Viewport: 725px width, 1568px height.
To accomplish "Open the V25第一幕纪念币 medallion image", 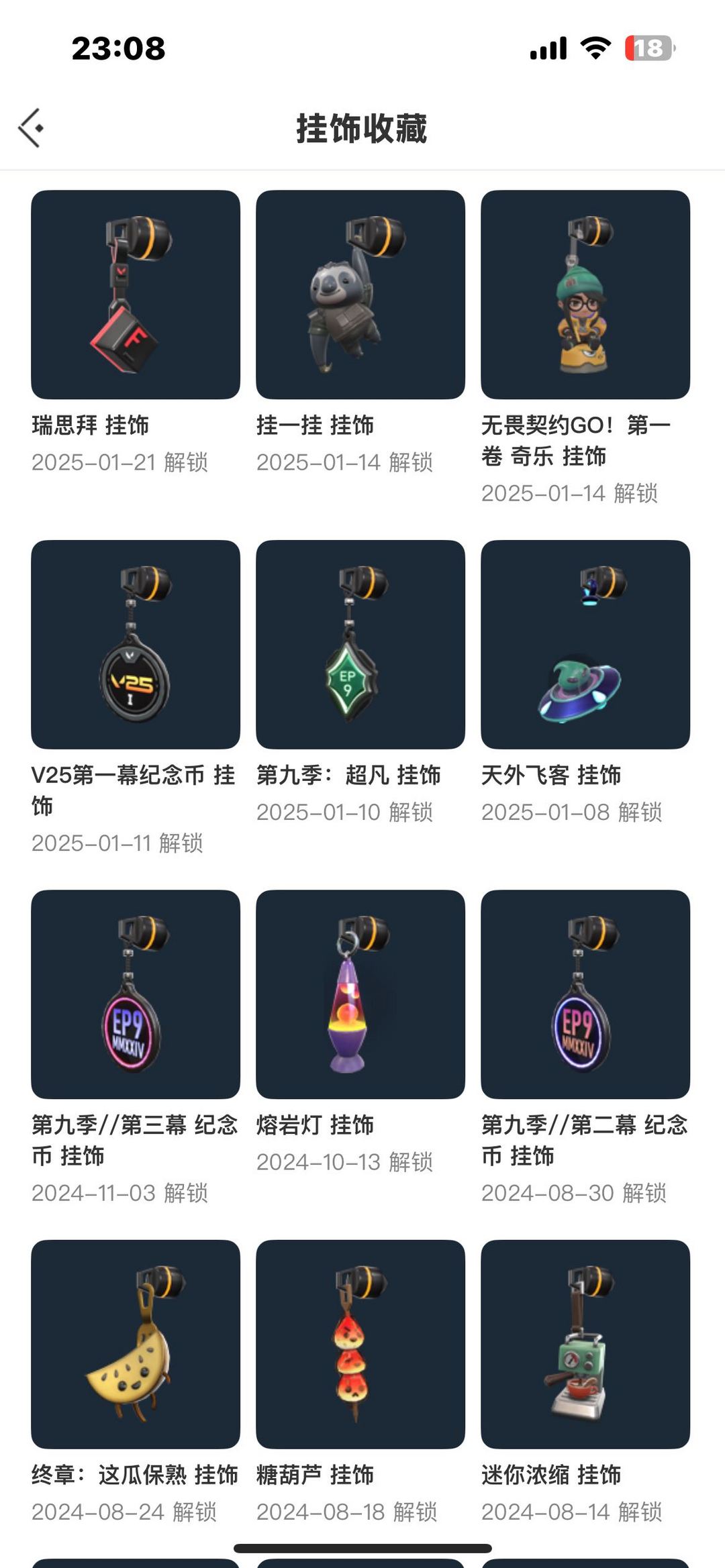I will click(x=134, y=647).
